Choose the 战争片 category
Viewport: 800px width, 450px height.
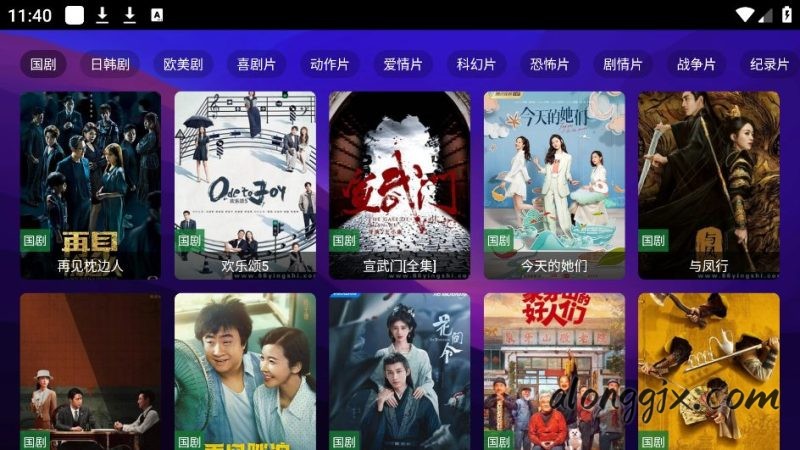(x=696, y=64)
